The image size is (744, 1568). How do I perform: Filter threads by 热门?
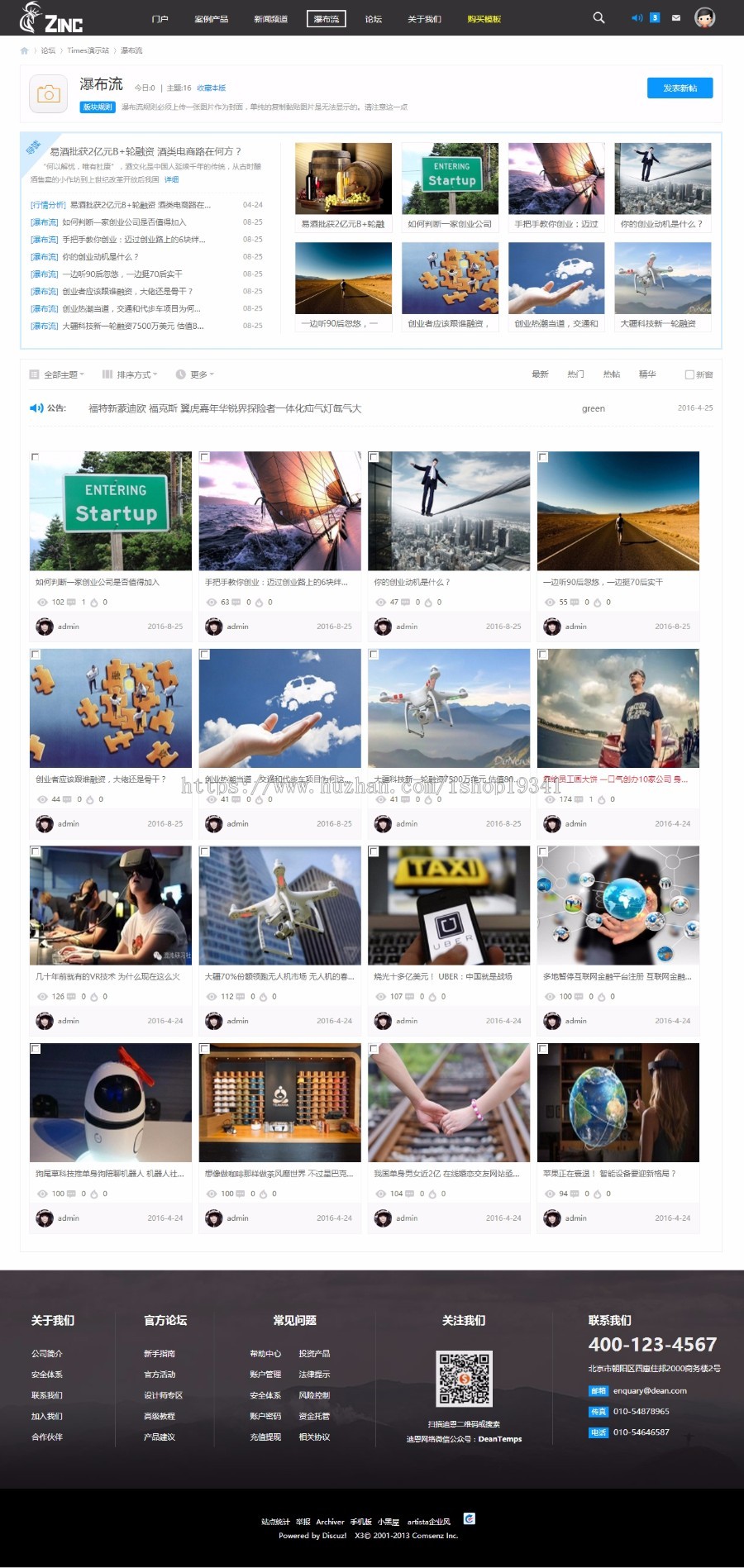(x=575, y=374)
